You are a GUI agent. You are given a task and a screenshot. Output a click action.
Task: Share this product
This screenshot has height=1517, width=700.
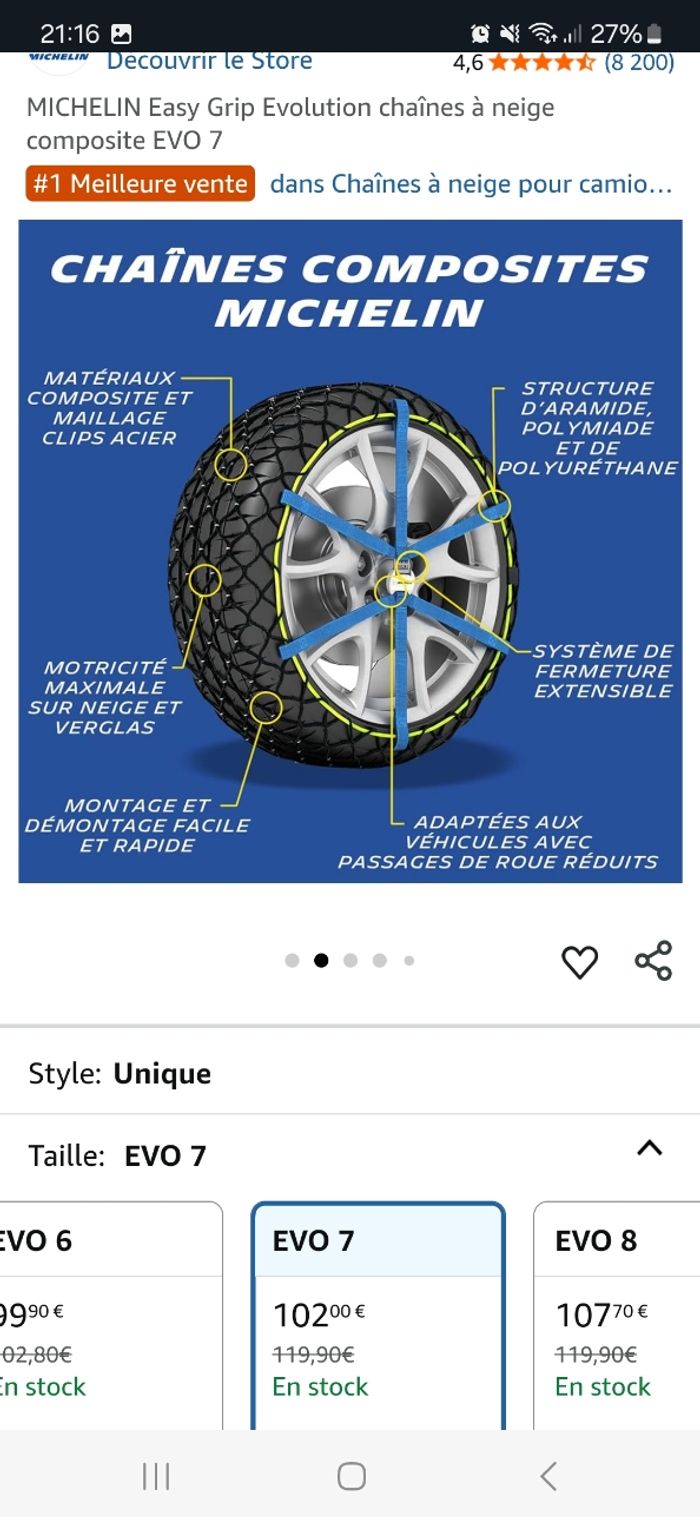653,961
